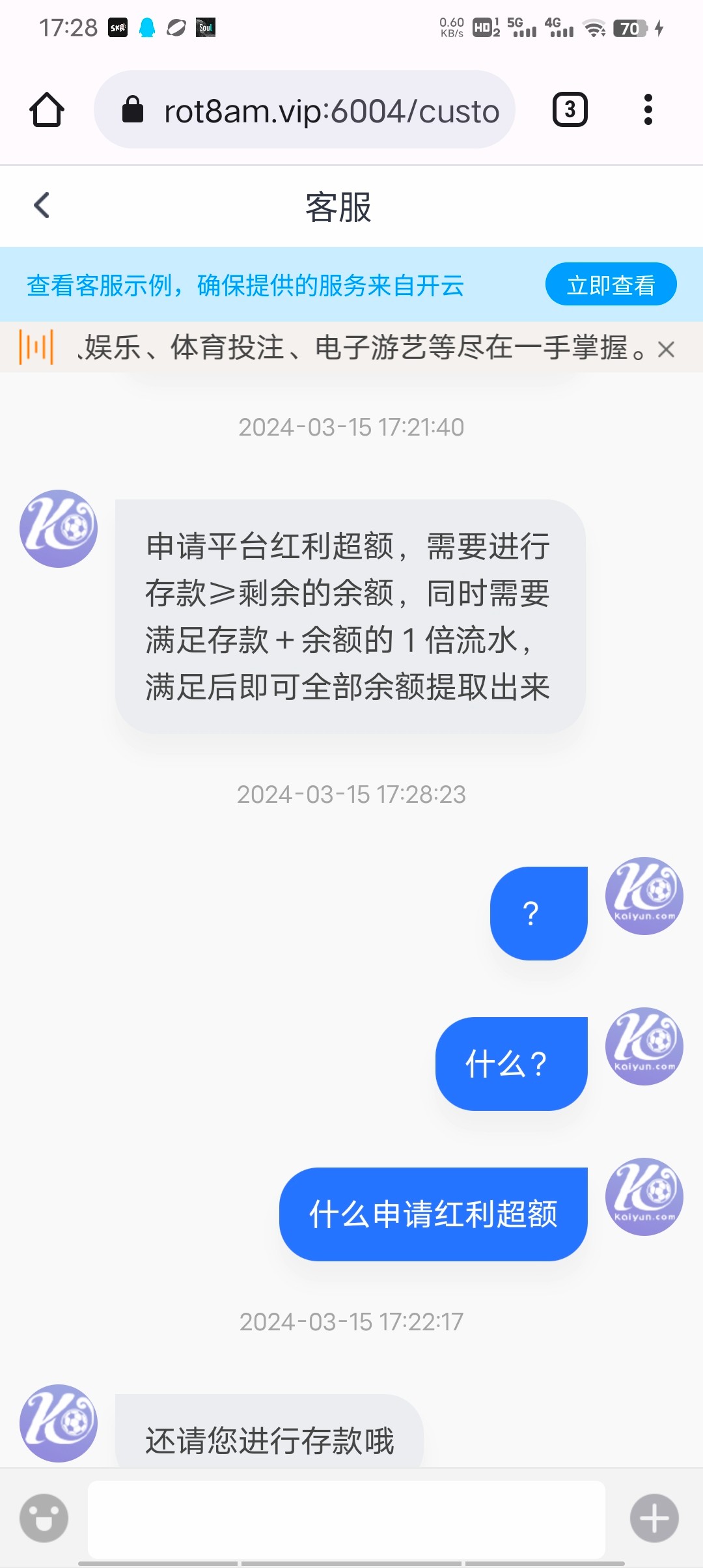Go to browser home page

[47, 109]
